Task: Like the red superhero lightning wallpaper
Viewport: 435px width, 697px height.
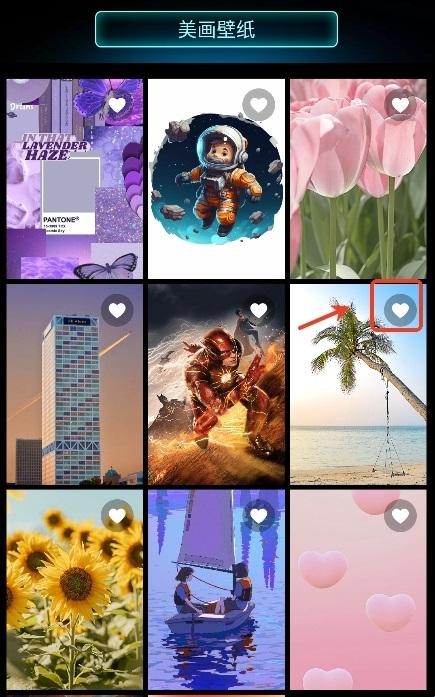Action: [259, 310]
